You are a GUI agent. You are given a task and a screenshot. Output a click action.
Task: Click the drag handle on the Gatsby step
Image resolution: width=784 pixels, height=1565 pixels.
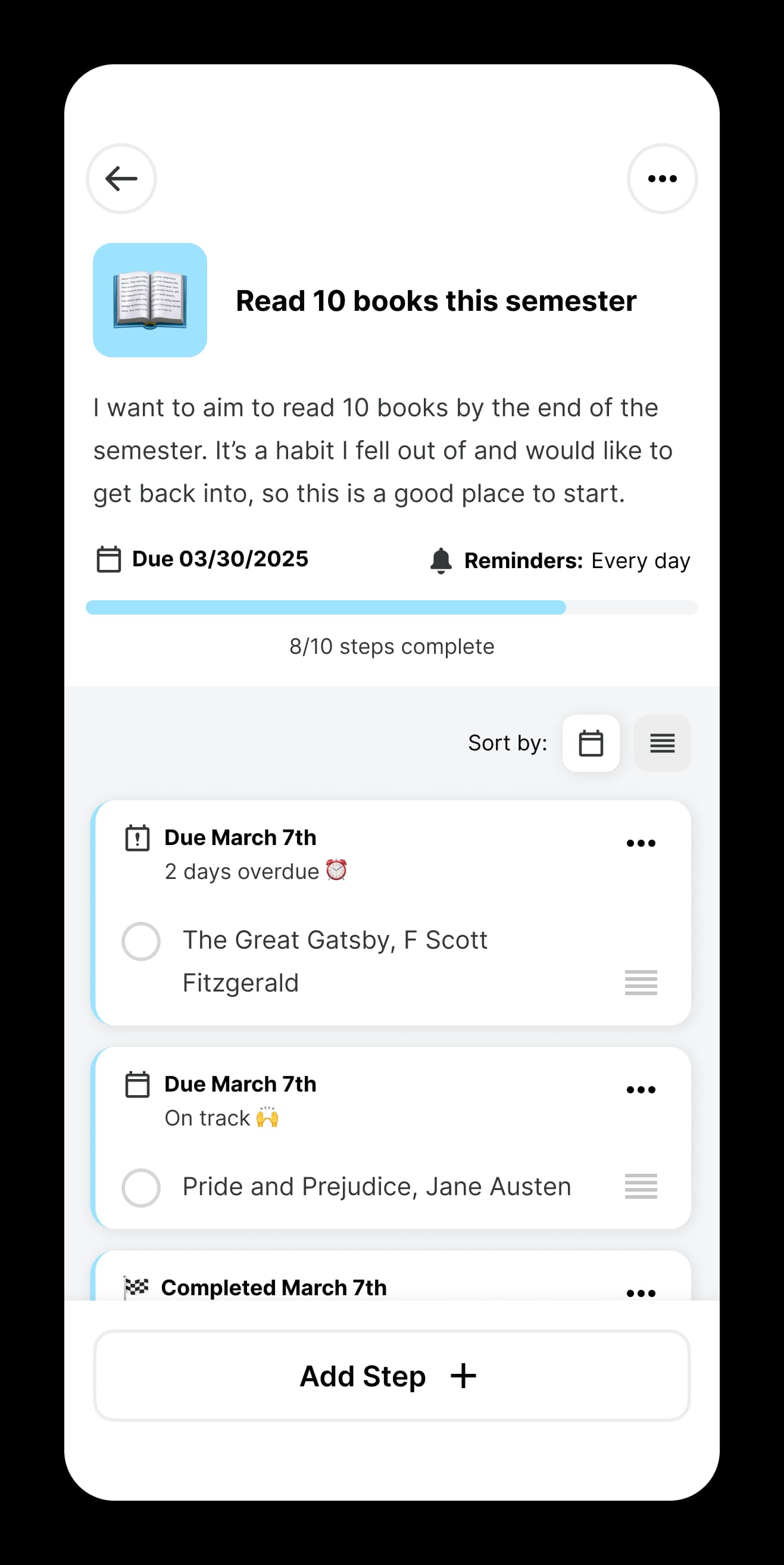click(641, 983)
